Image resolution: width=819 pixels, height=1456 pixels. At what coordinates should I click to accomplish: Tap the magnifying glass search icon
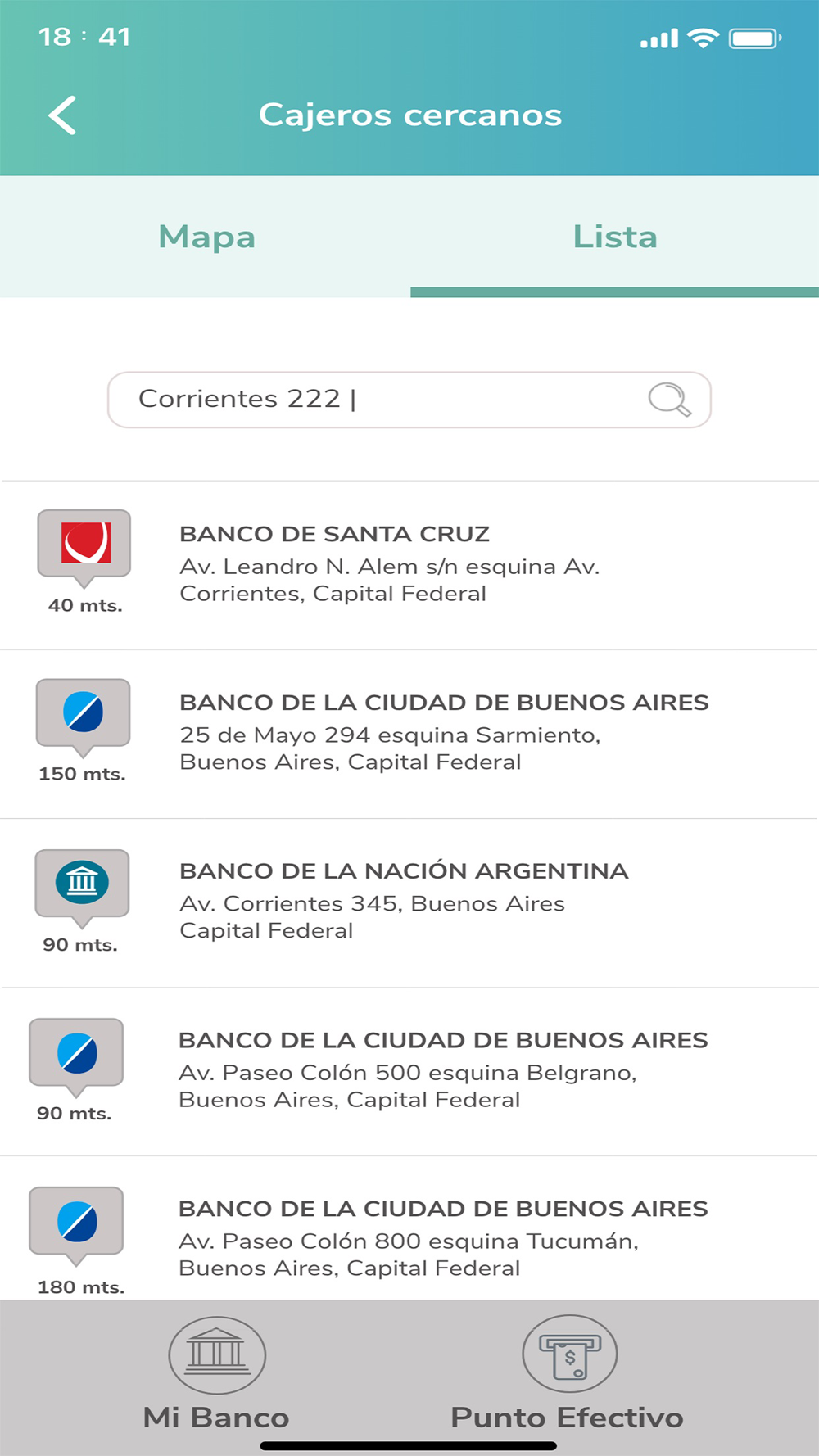point(669,400)
